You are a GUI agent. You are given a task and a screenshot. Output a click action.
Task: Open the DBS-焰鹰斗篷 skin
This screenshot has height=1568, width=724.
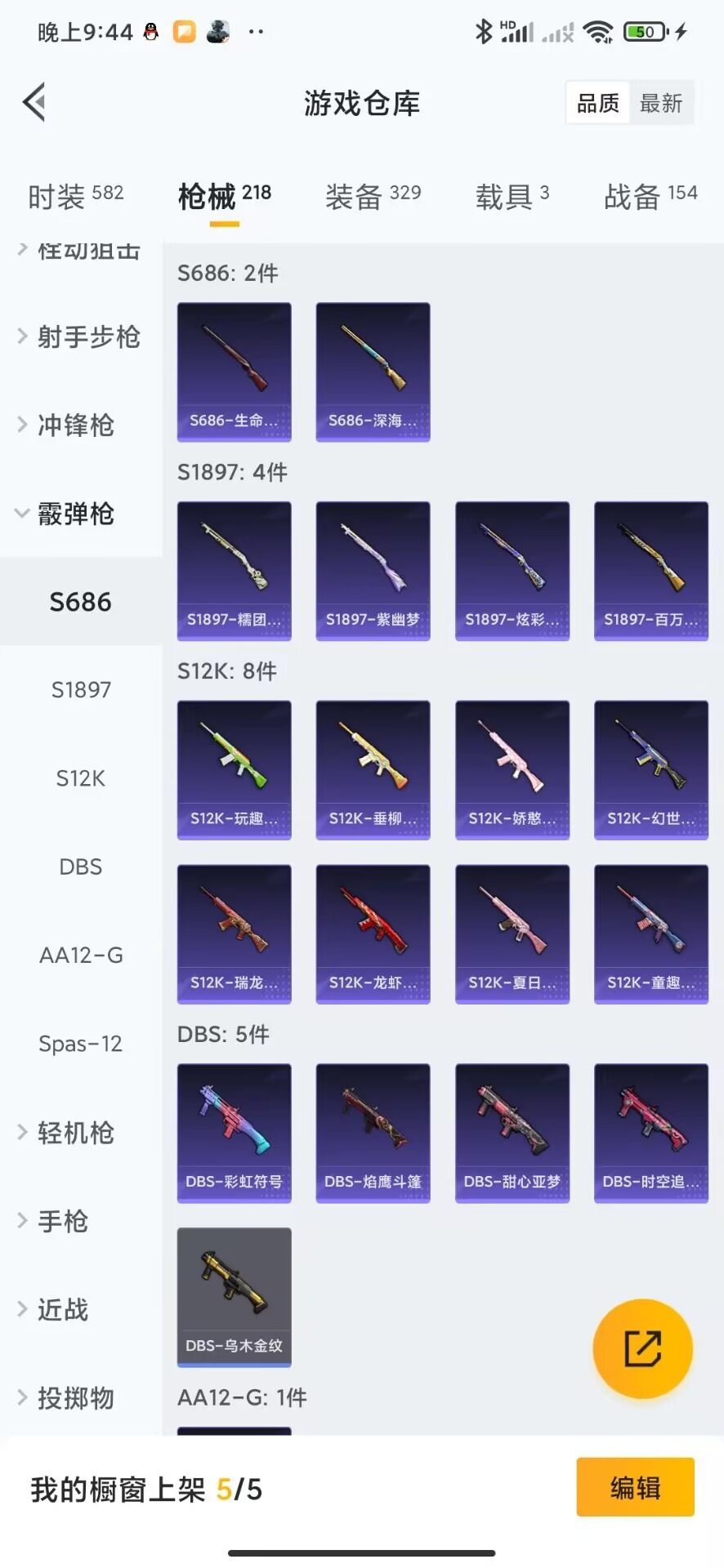point(373,1133)
